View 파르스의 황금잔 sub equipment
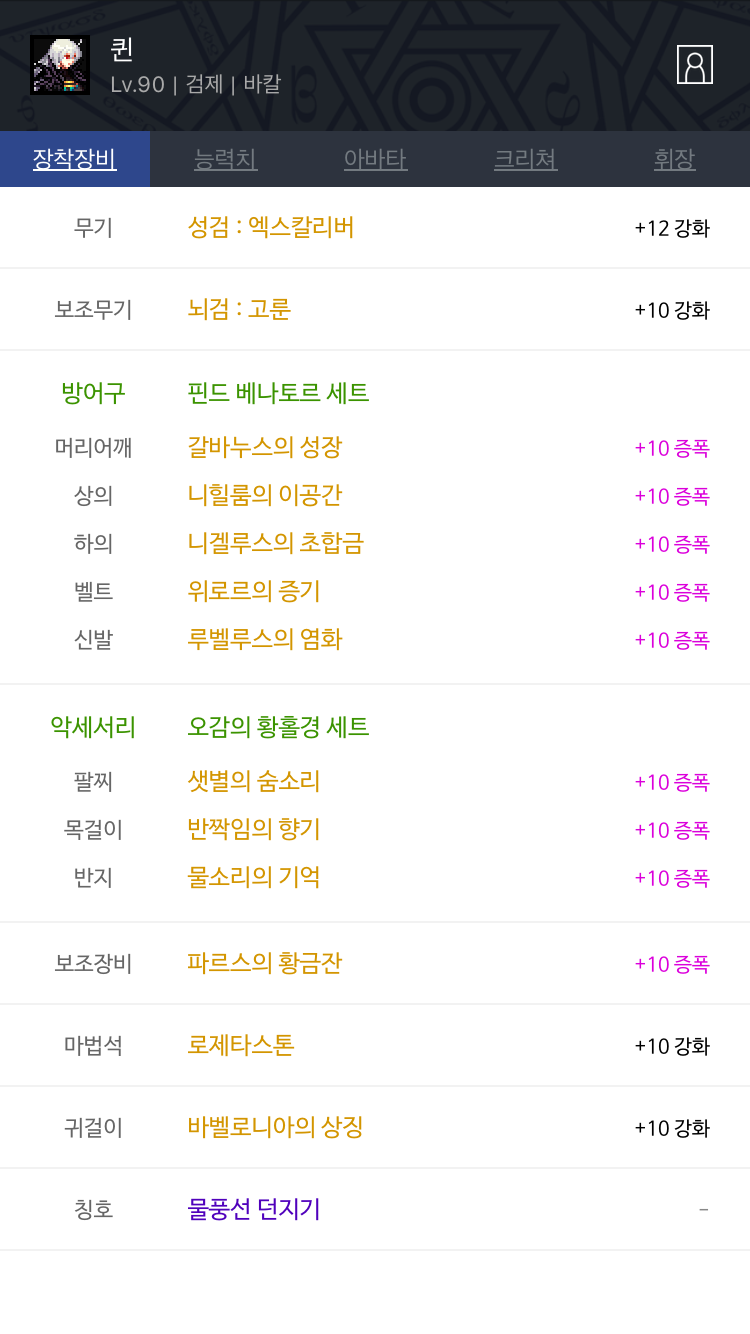The height and width of the screenshot is (1334, 750). (x=265, y=963)
